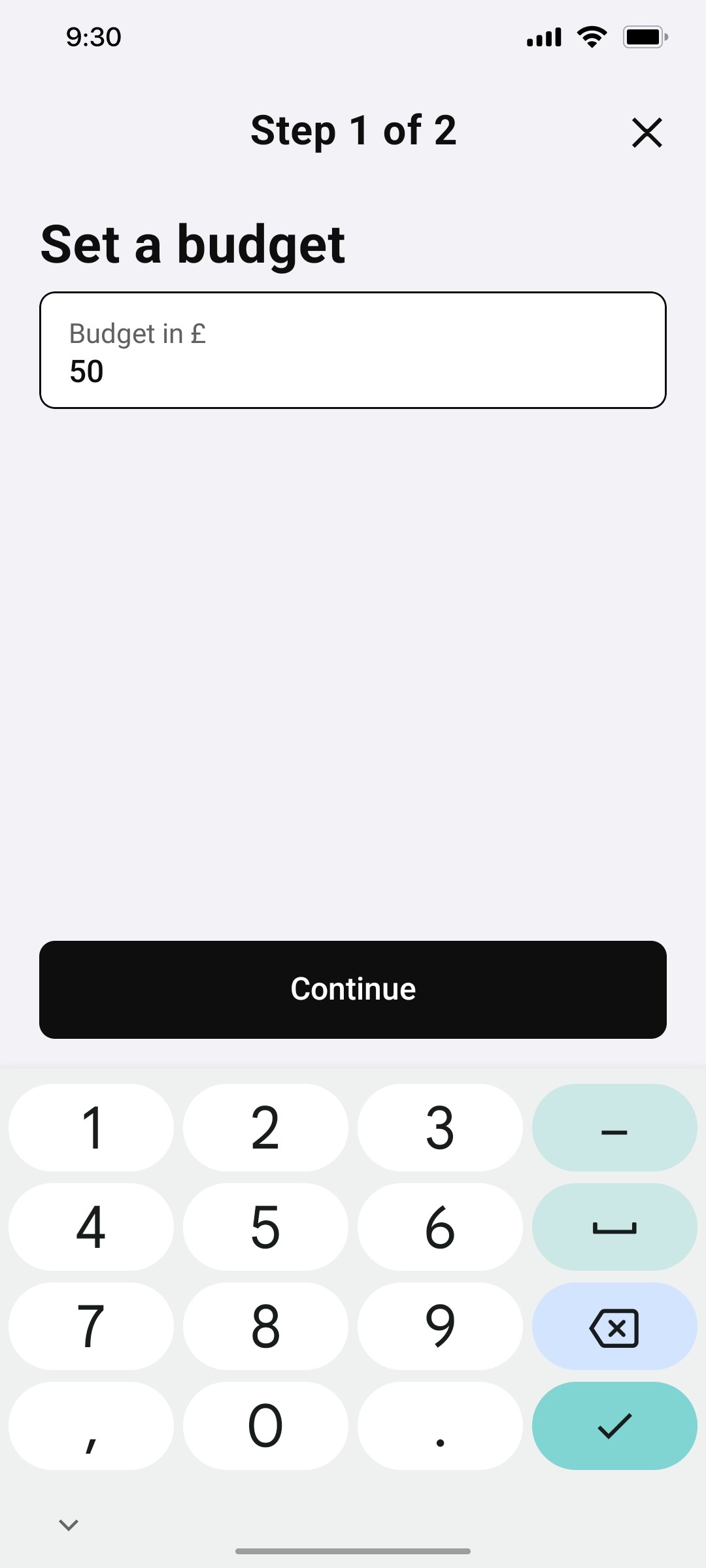Viewport: 706px width, 1568px height.
Task: Tap number 1 on the keypad
Action: 91,1128
